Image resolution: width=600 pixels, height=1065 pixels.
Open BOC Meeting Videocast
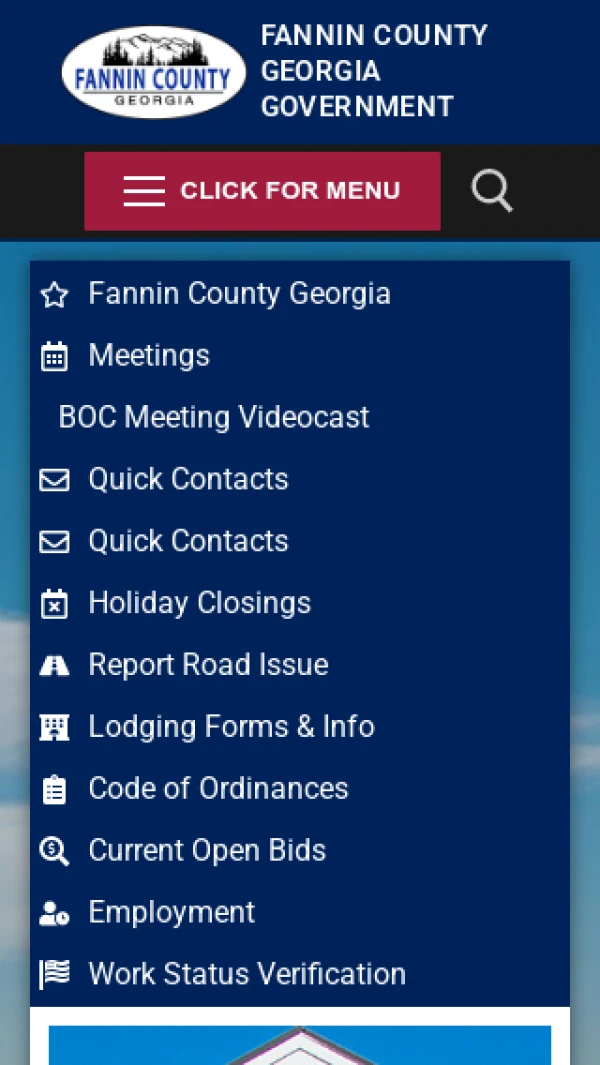(x=214, y=417)
